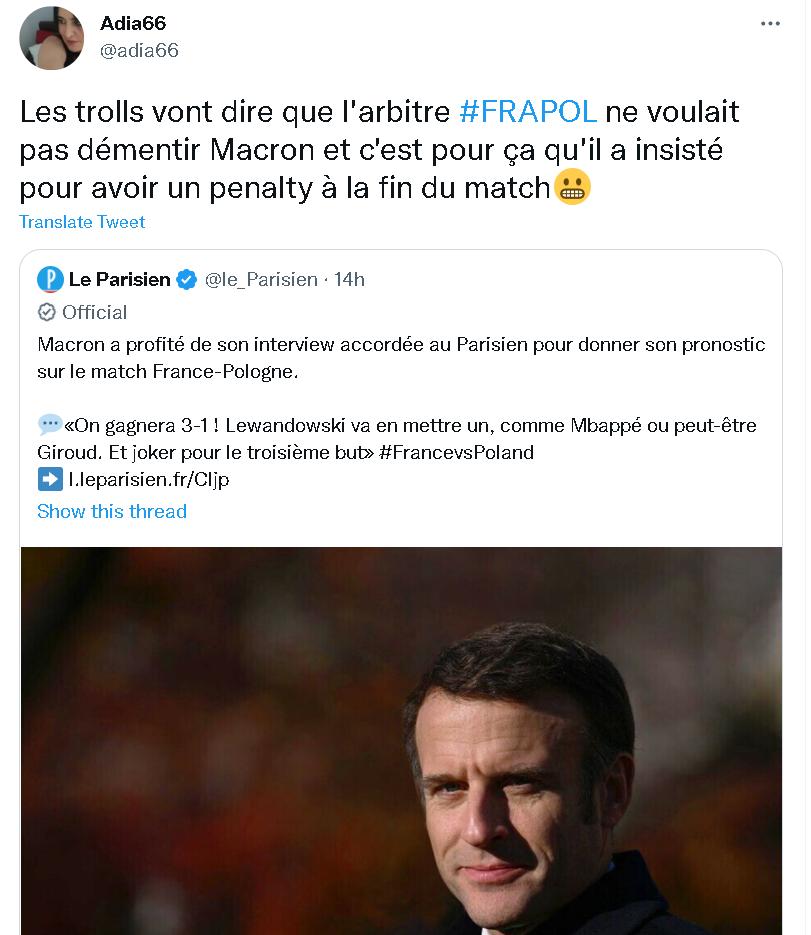Open the Le Parisien account name
This screenshot has height=935, width=811.
pos(119,279)
